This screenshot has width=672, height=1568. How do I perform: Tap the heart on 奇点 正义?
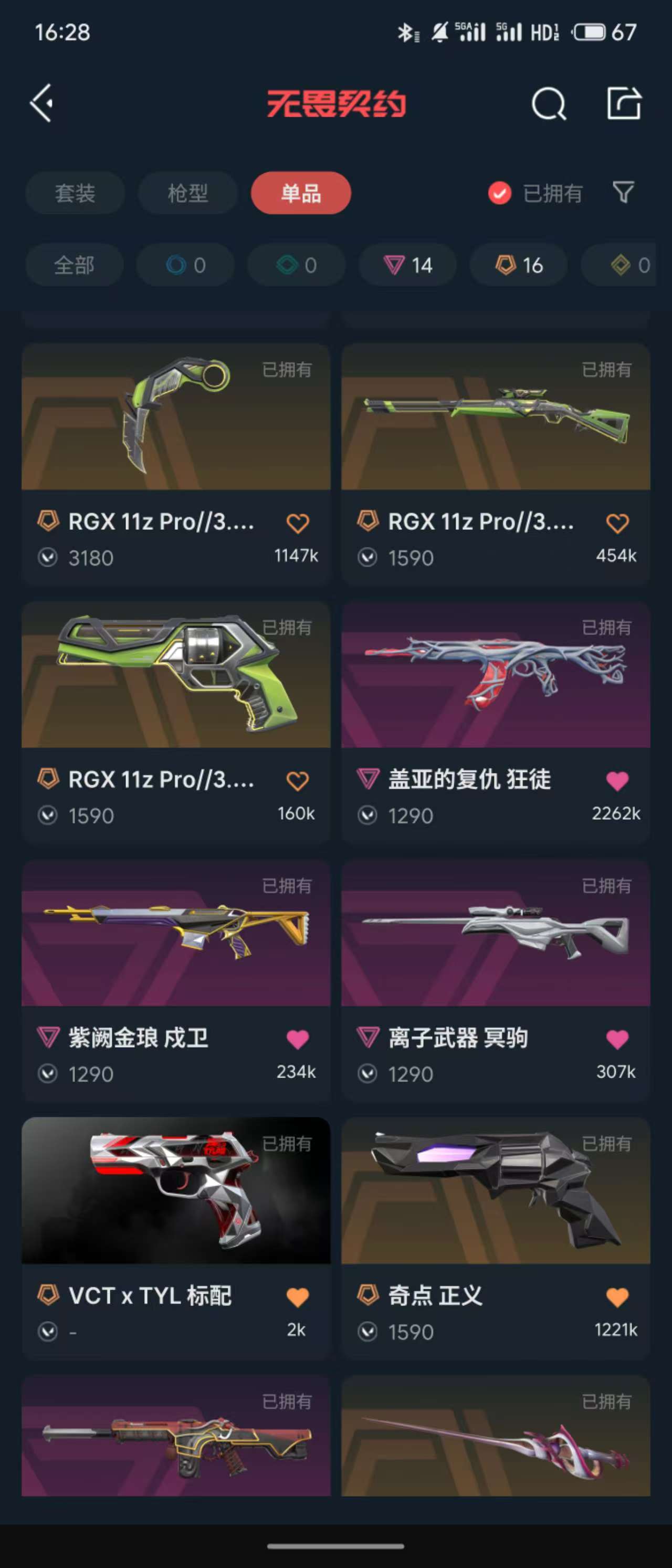pos(617,1297)
